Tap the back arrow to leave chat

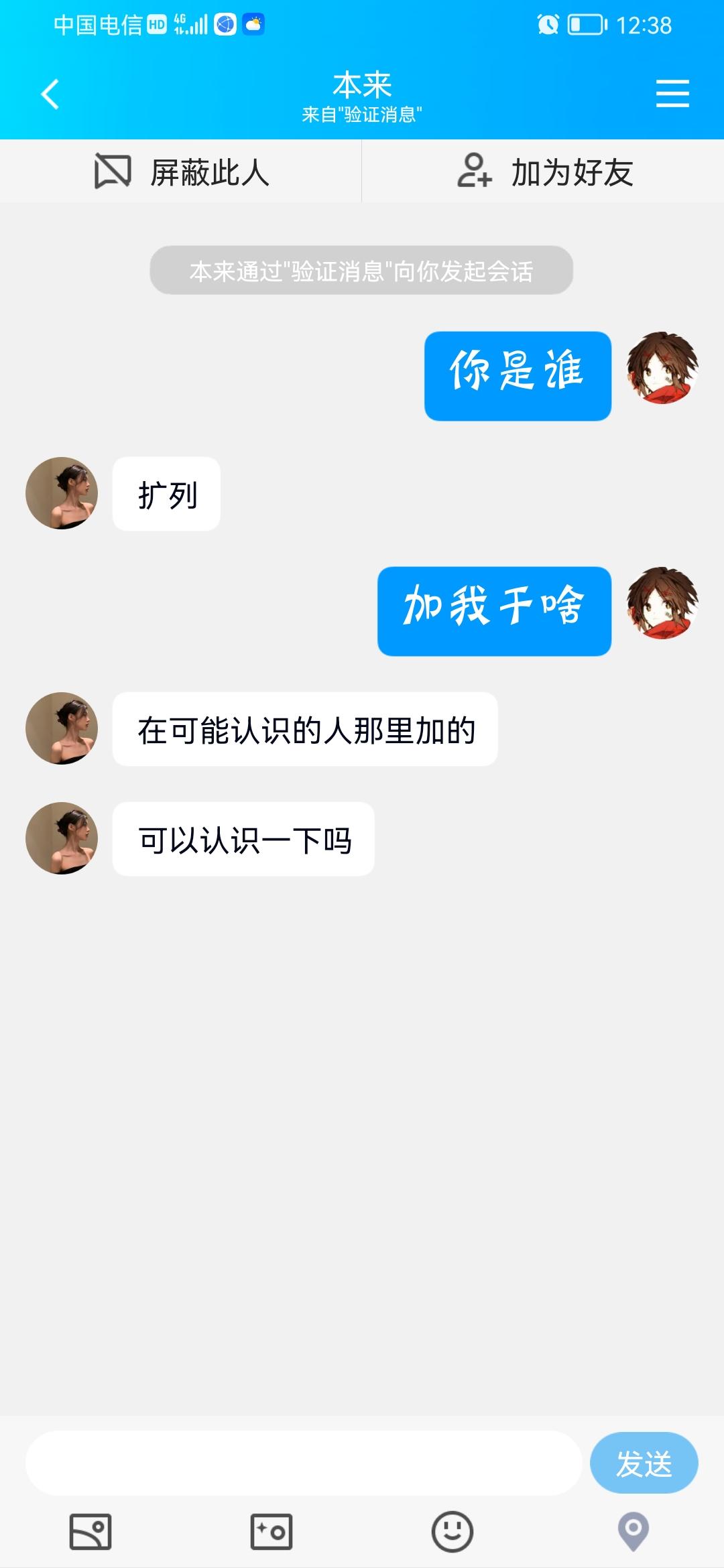pyautogui.click(x=50, y=94)
